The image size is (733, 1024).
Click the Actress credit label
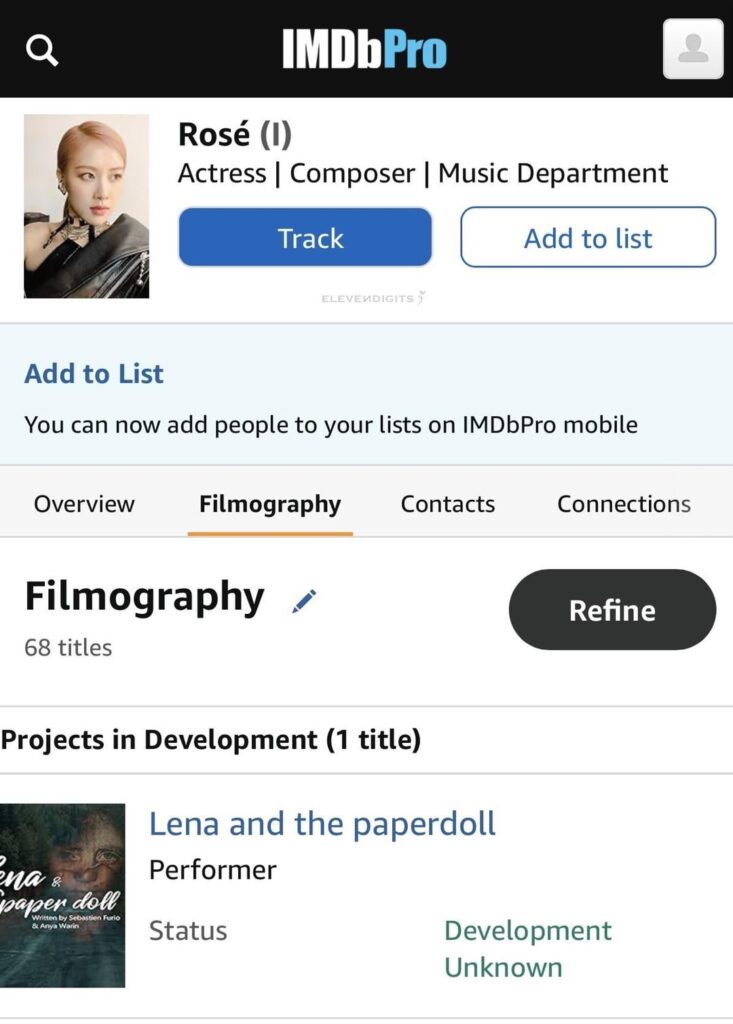pos(221,173)
